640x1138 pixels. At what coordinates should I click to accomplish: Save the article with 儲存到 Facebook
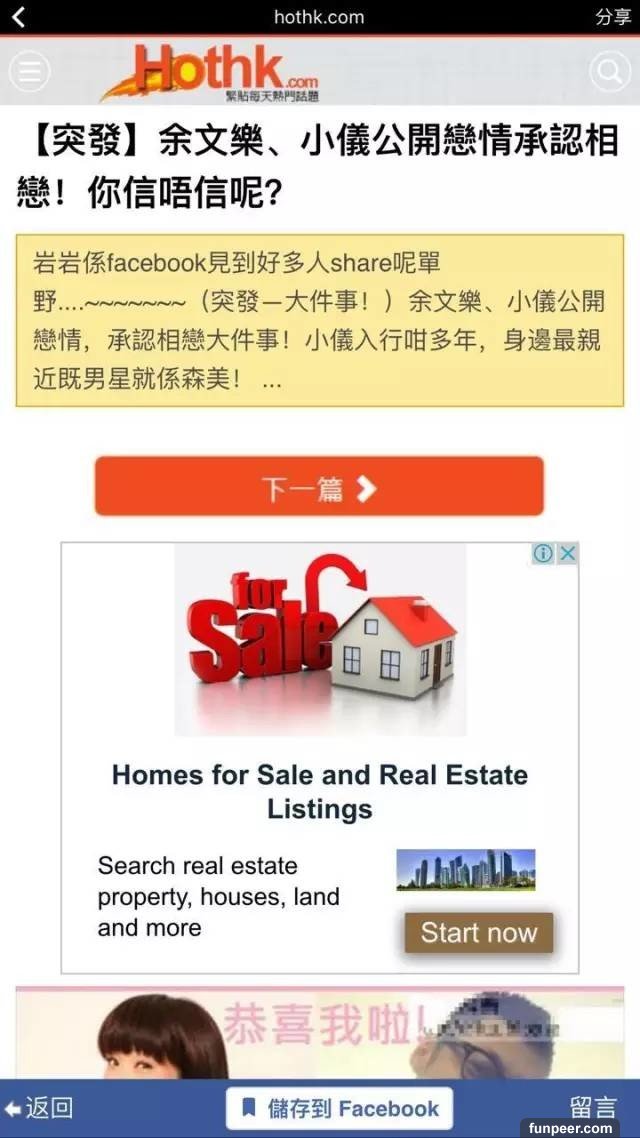coord(339,1108)
